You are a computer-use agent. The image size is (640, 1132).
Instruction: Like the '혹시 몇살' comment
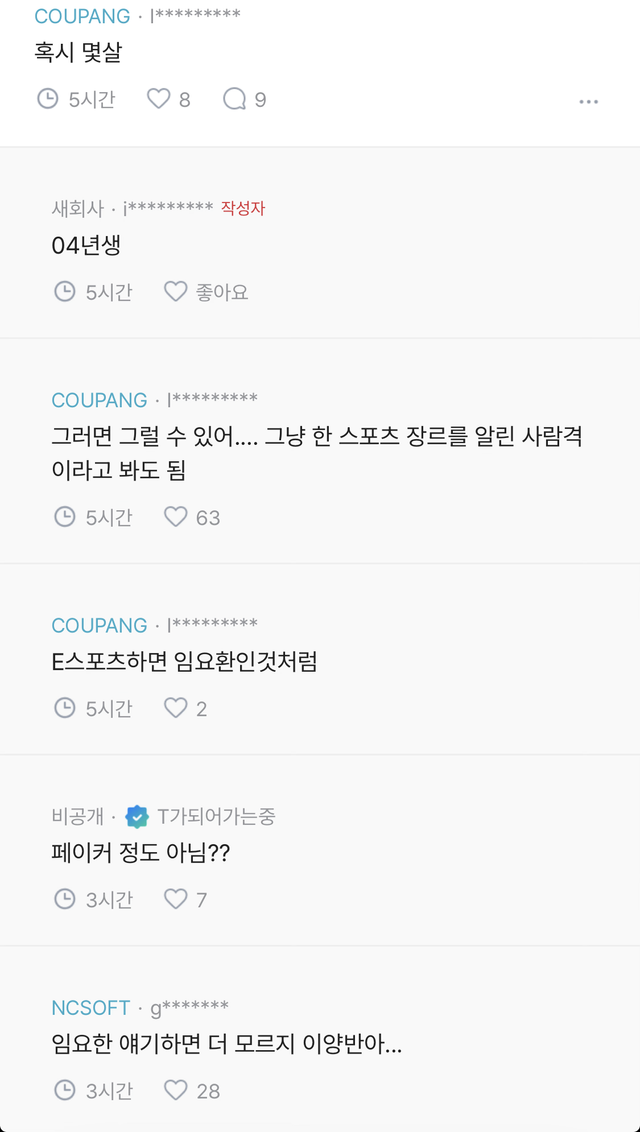[159, 99]
